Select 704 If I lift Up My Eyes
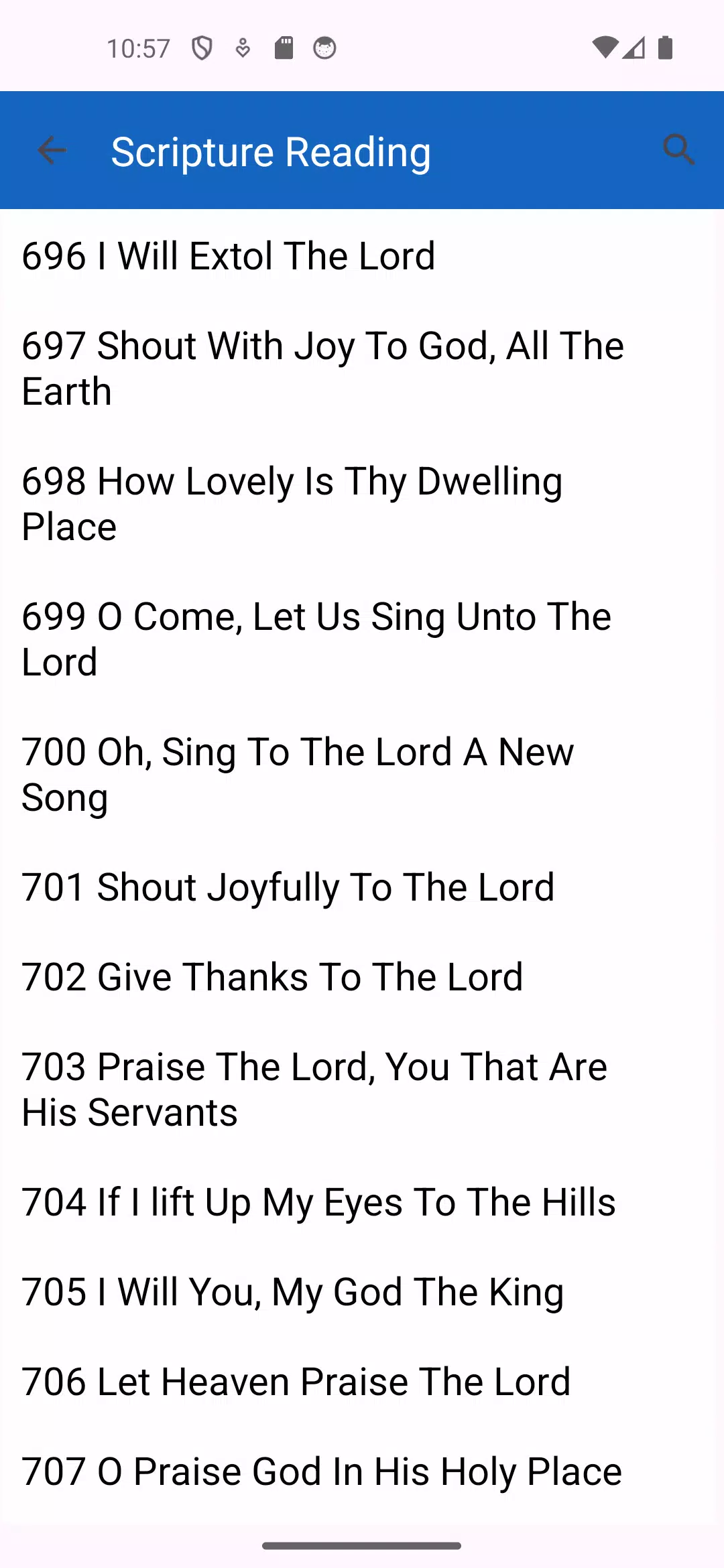 click(362, 1202)
